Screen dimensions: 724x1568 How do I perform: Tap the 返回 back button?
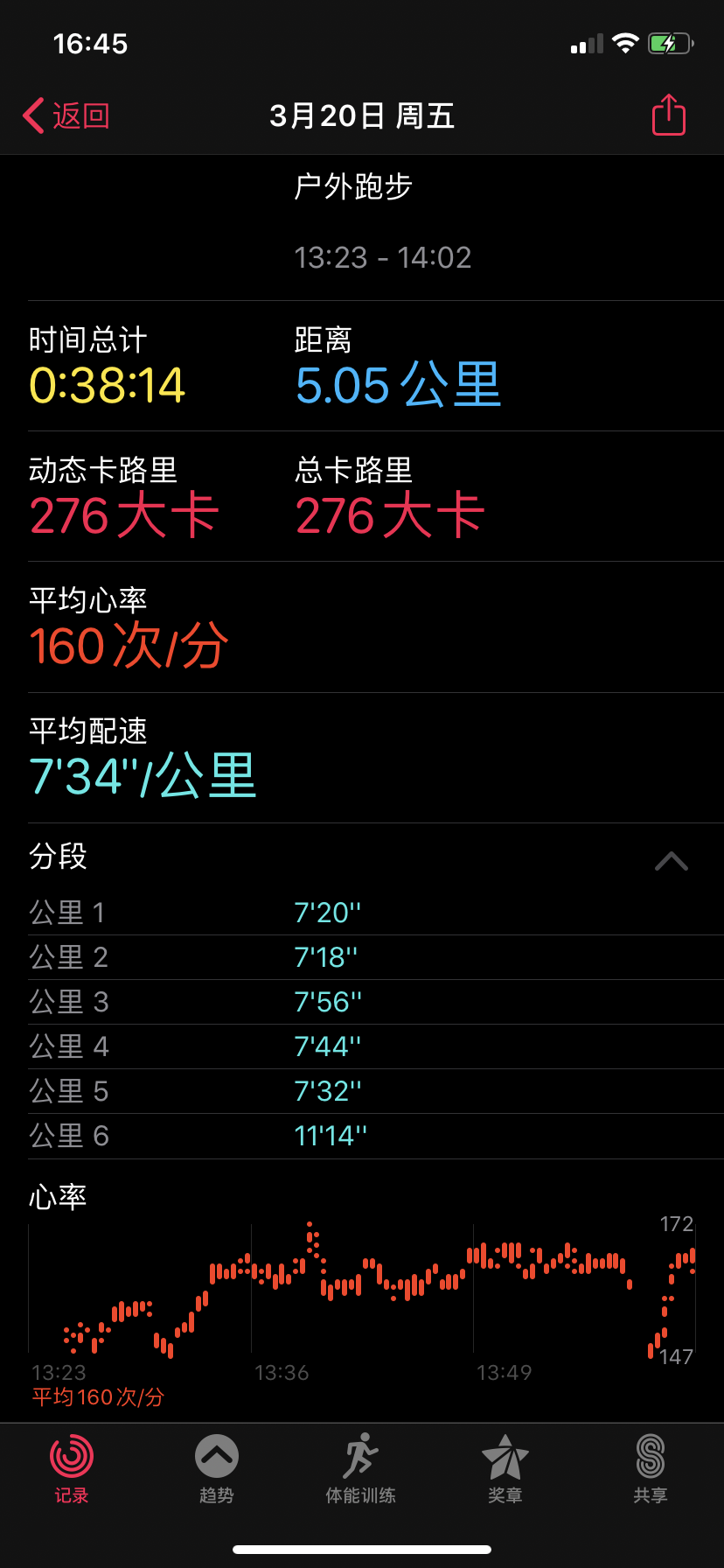click(x=66, y=115)
